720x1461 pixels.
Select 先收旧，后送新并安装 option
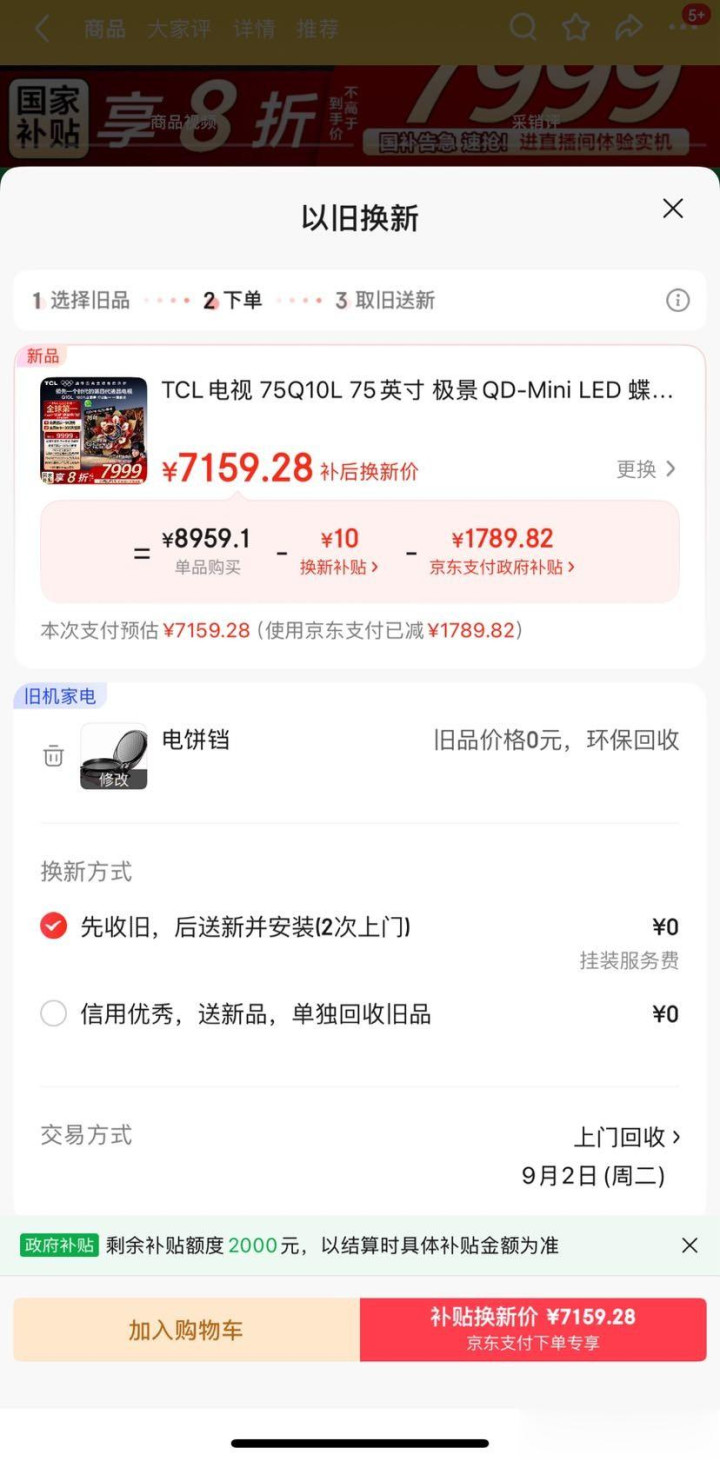click(54, 926)
